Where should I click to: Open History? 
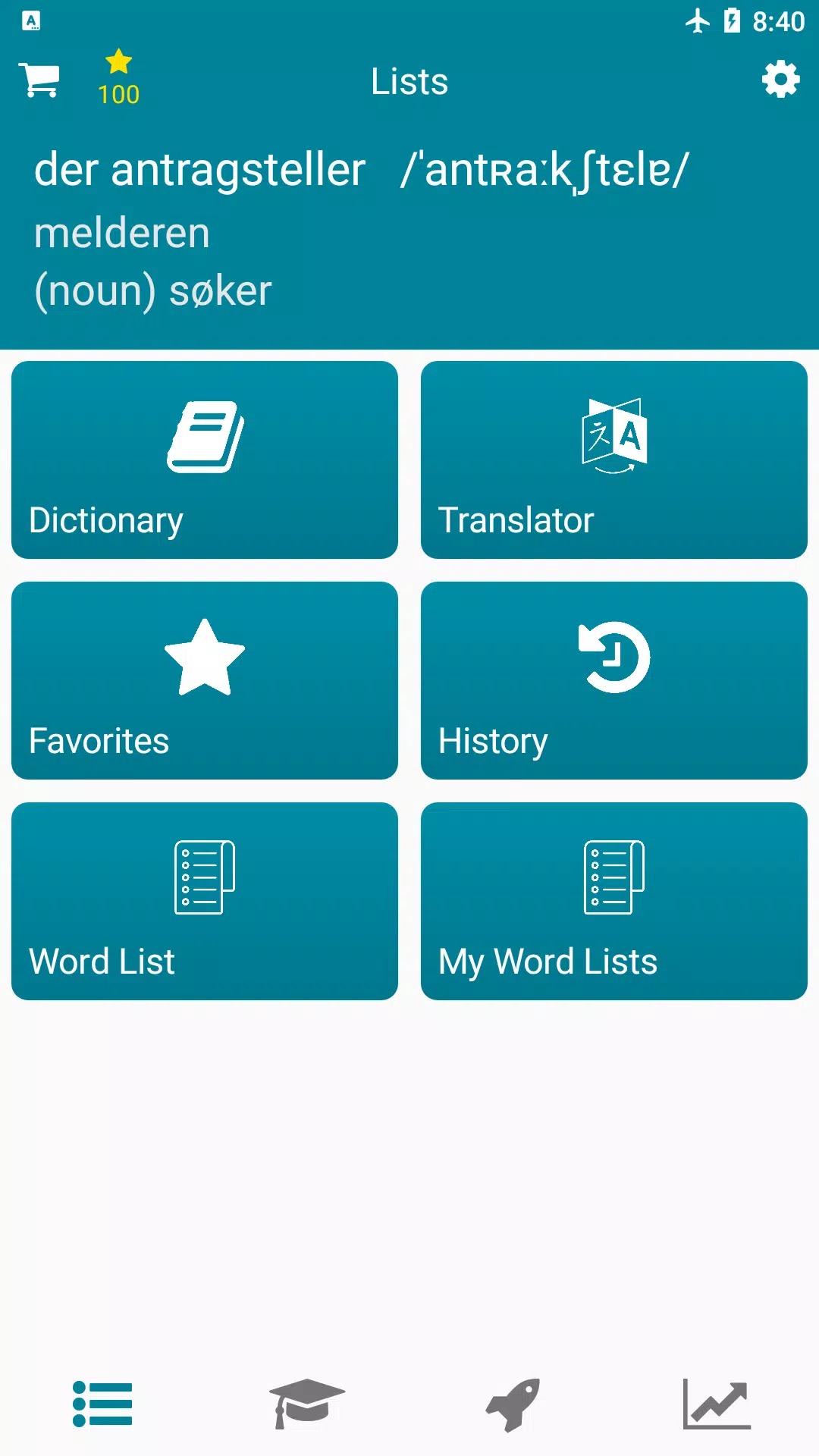tap(614, 681)
